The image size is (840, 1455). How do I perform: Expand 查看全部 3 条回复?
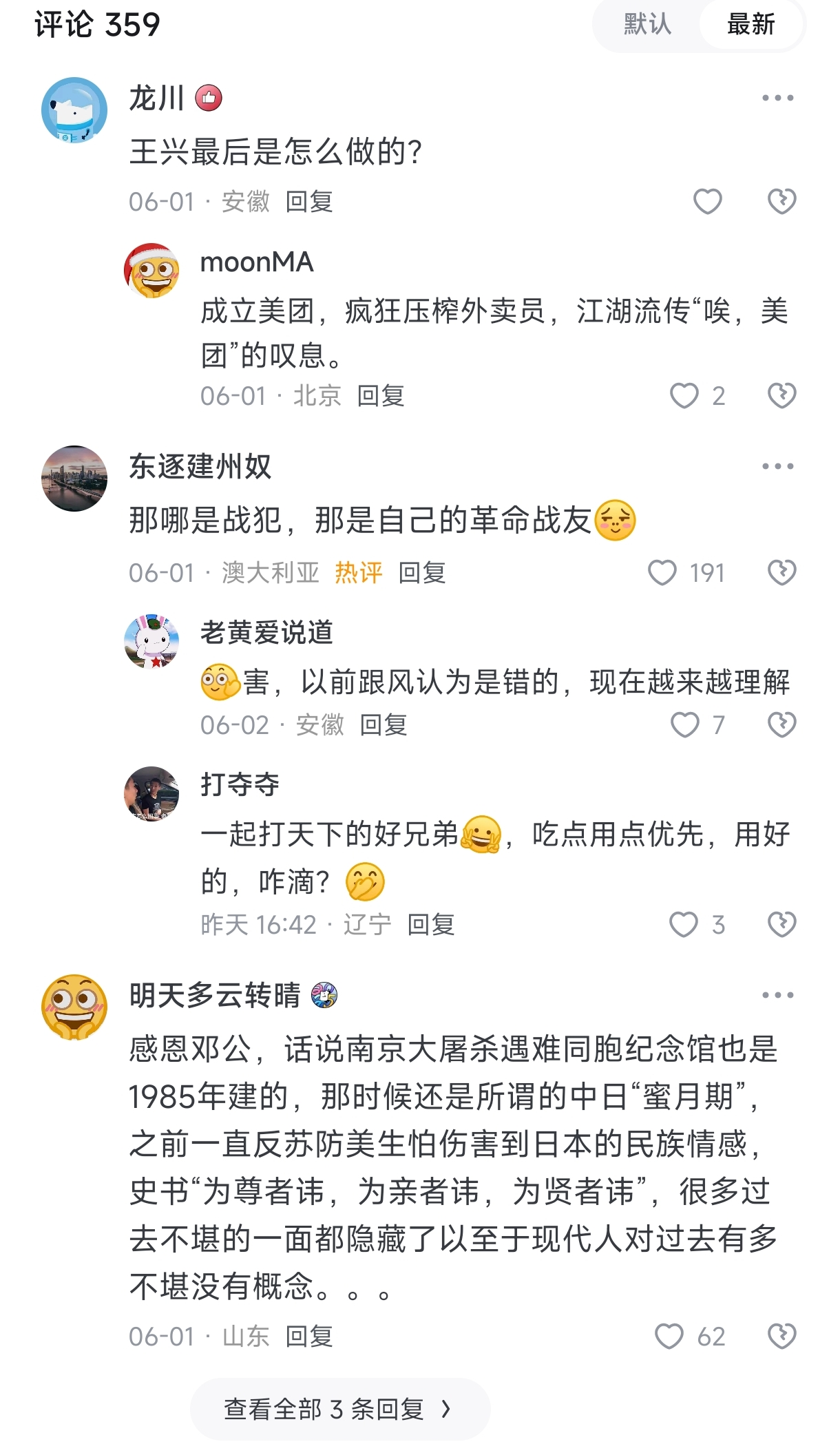click(x=340, y=1410)
